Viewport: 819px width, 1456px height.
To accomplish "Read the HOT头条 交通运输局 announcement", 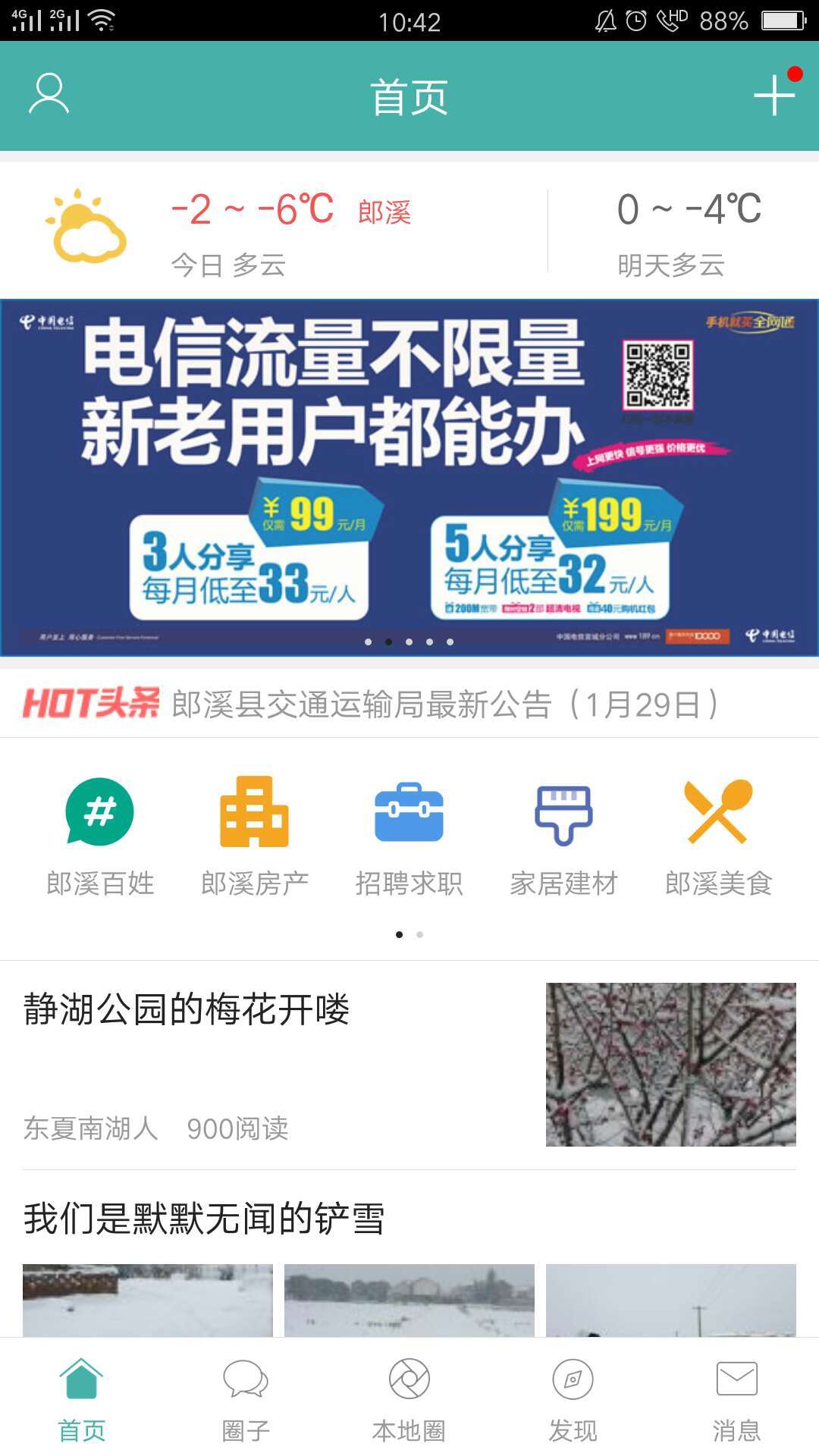I will (444, 704).
